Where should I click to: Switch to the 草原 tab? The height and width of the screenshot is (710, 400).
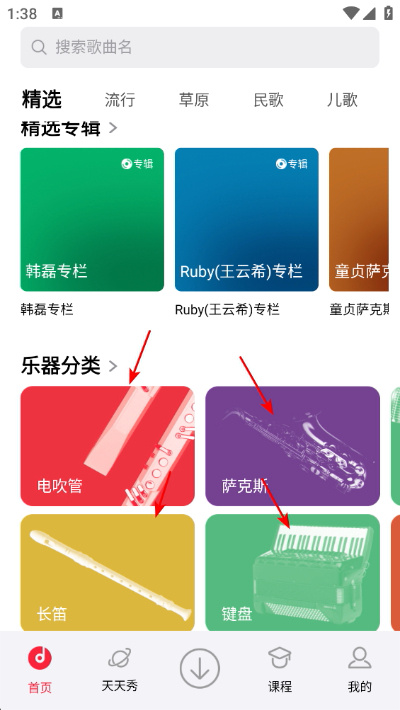point(194,100)
